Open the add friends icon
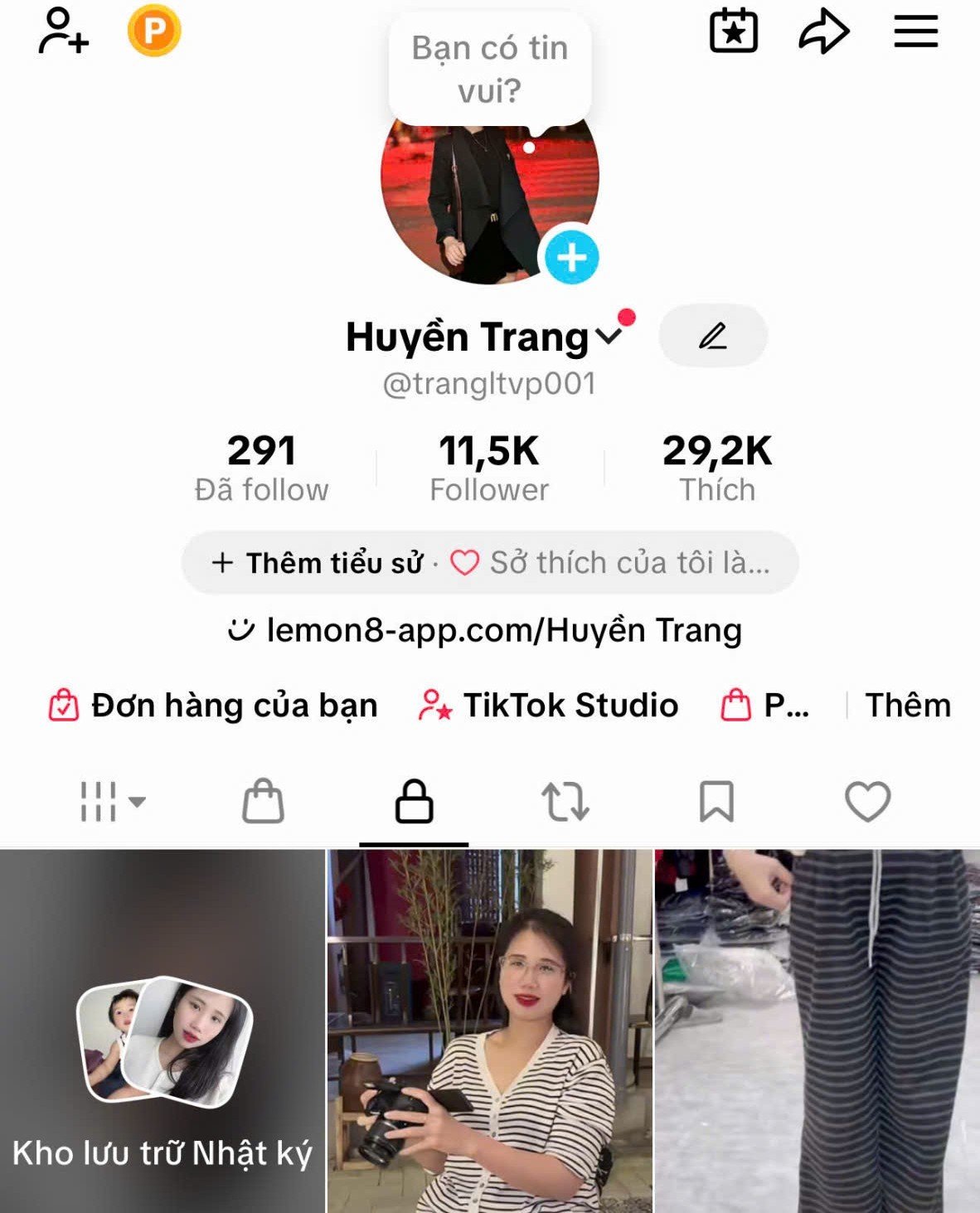This screenshot has width=980, height=1213. [x=63, y=32]
